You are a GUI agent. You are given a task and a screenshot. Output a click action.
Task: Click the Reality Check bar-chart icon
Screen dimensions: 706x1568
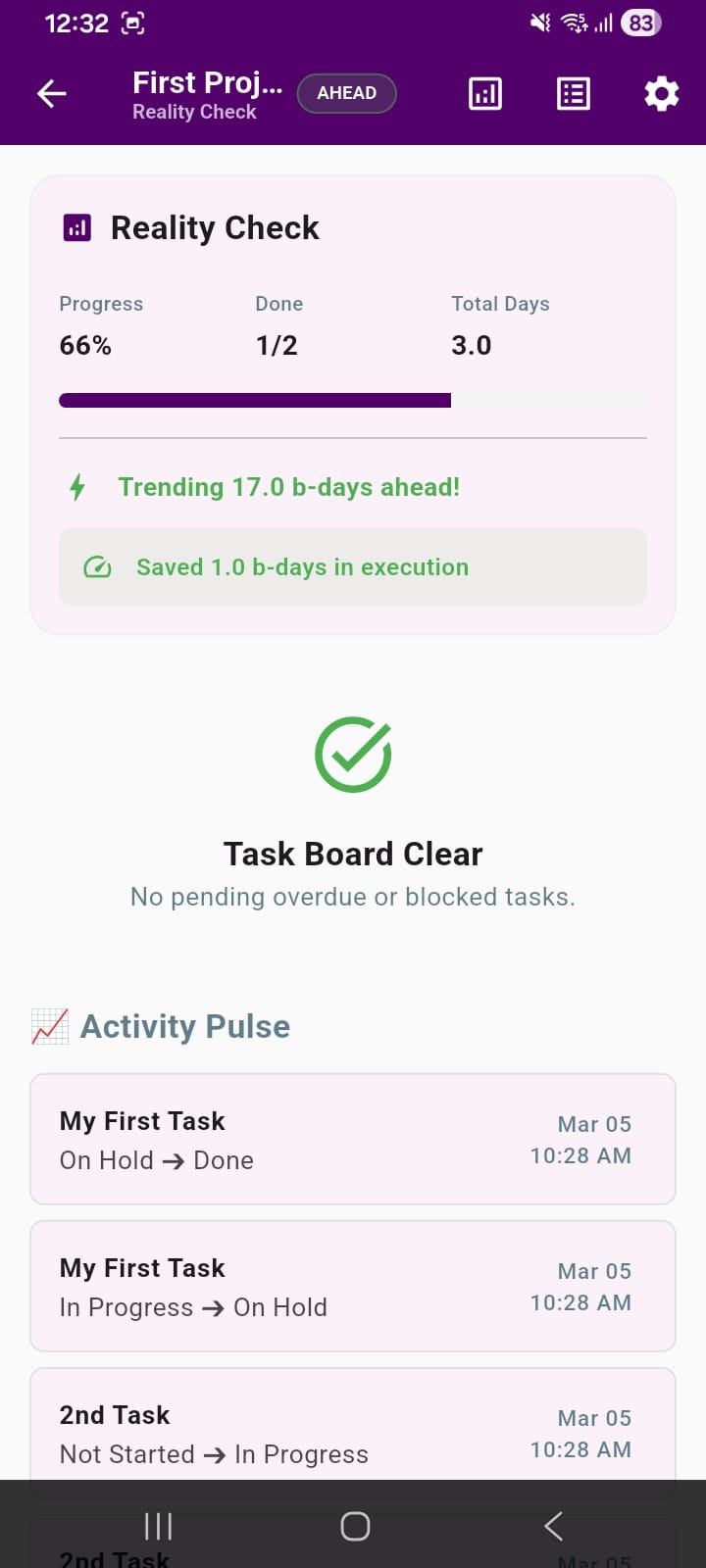tap(76, 226)
